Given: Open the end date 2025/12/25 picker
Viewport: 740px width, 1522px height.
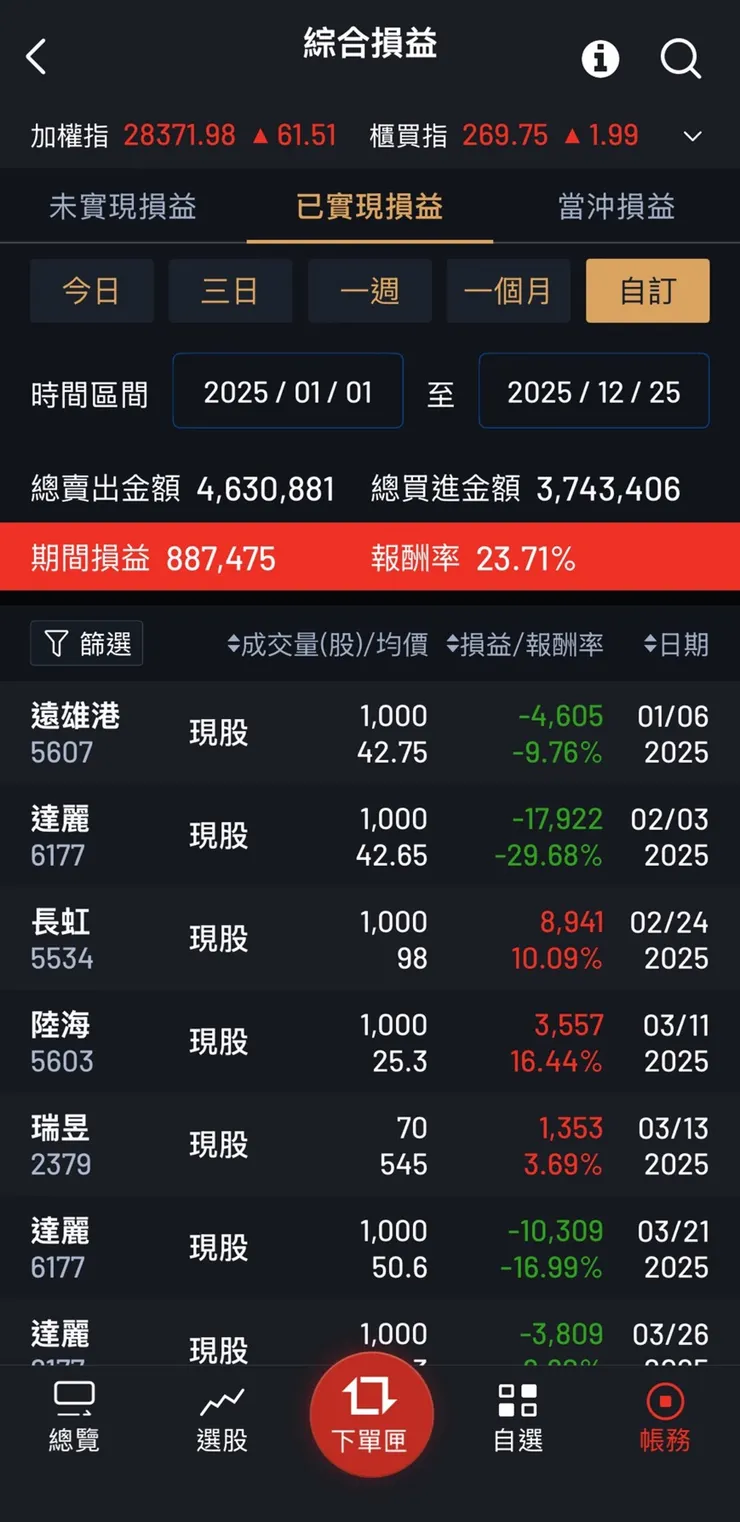Looking at the screenshot, I should (x=594, y=391).
